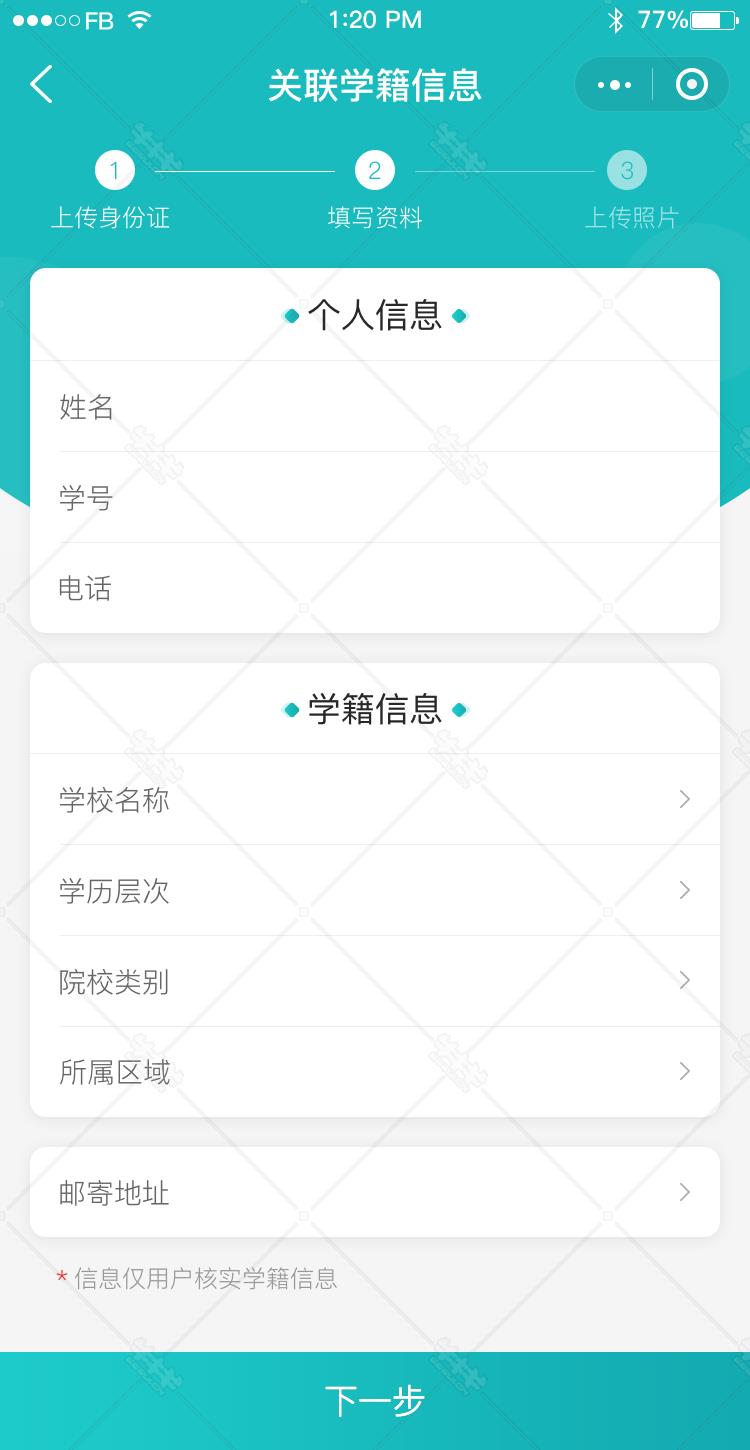Choose 院校类别 institution category
The width and height of the screenshot is (750, 1450).
pyautogui.click(x=375, y=981)
